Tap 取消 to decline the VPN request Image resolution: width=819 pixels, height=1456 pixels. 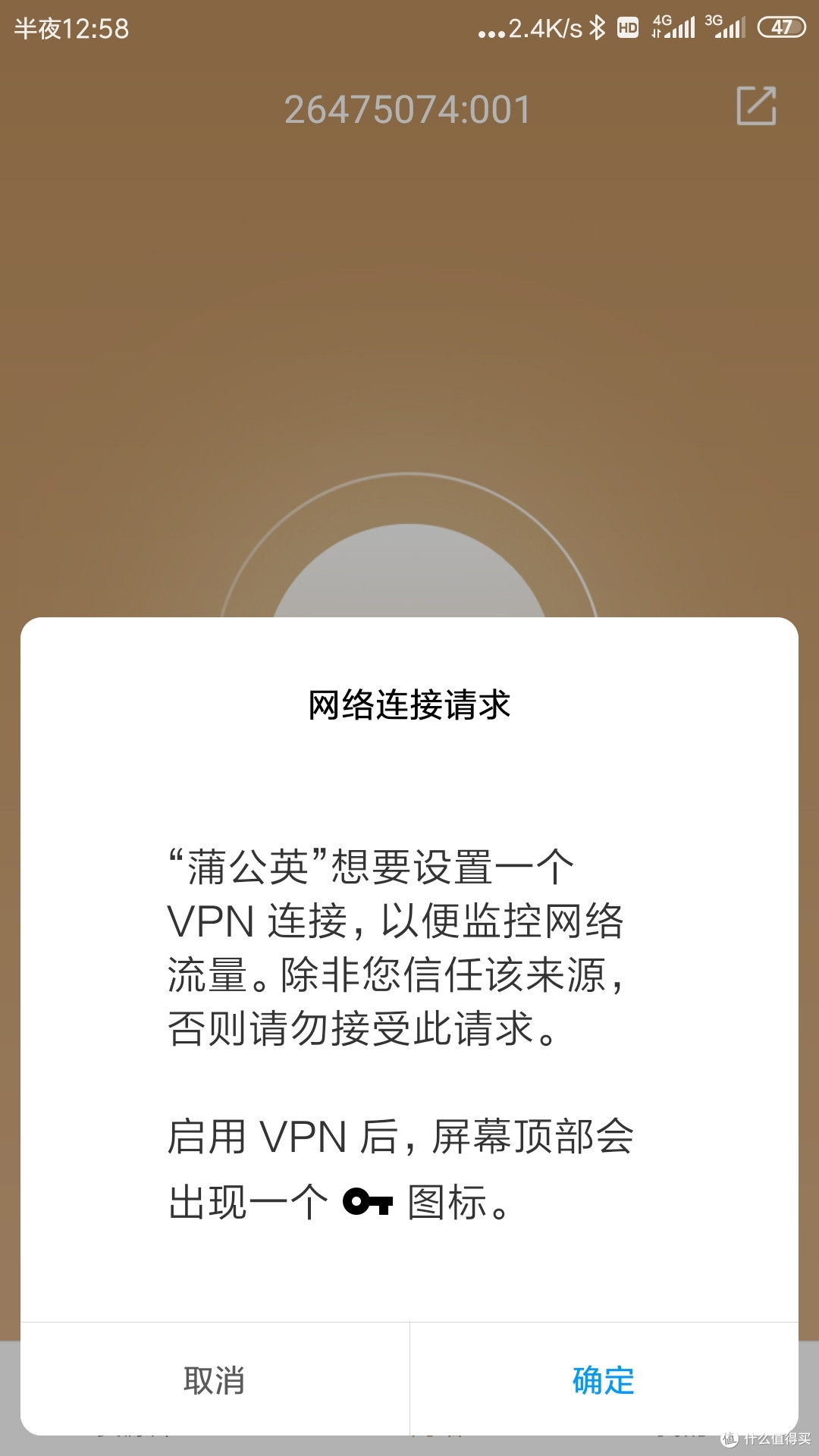coord(215,1380)
